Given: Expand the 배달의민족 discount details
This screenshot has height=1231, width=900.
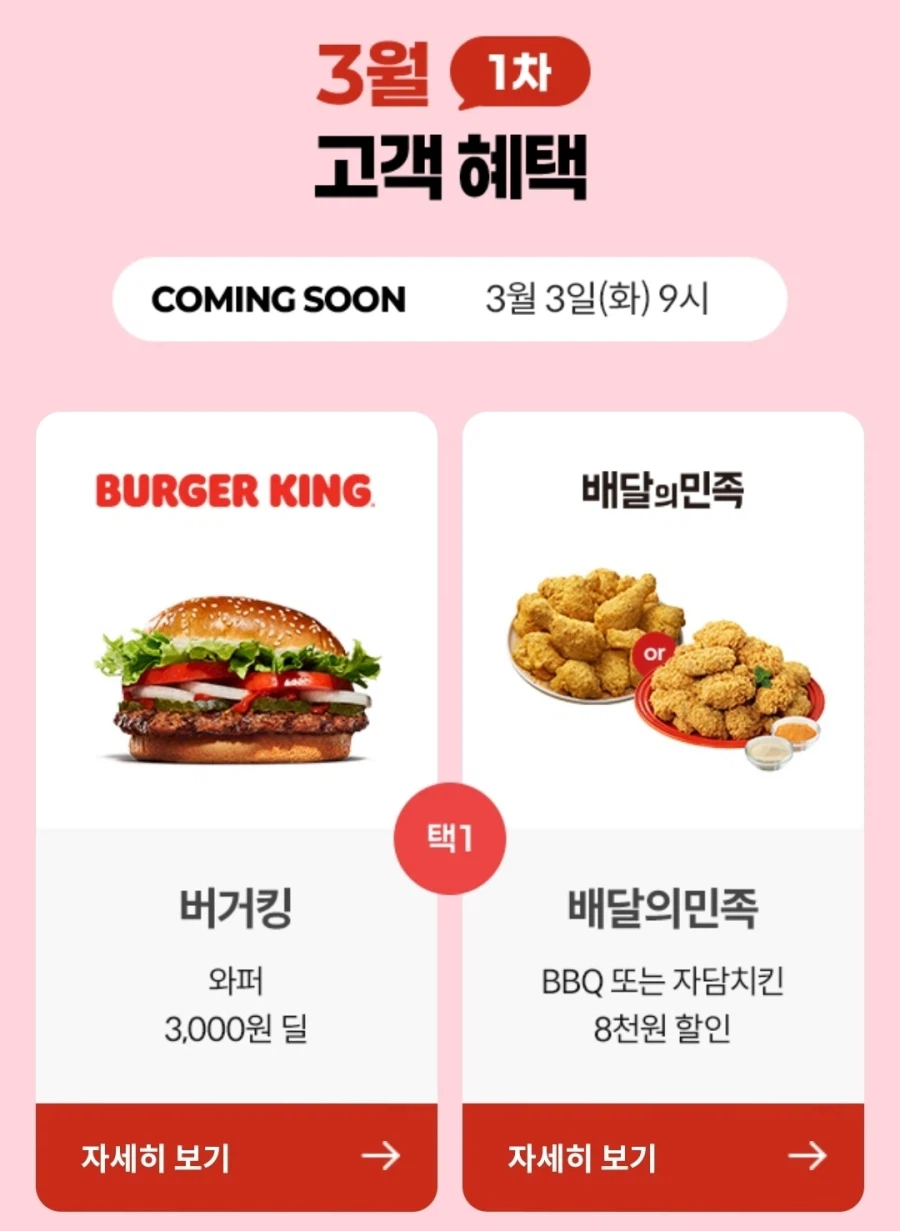Looking at the screenshot, I should [x=662, y=1158].
